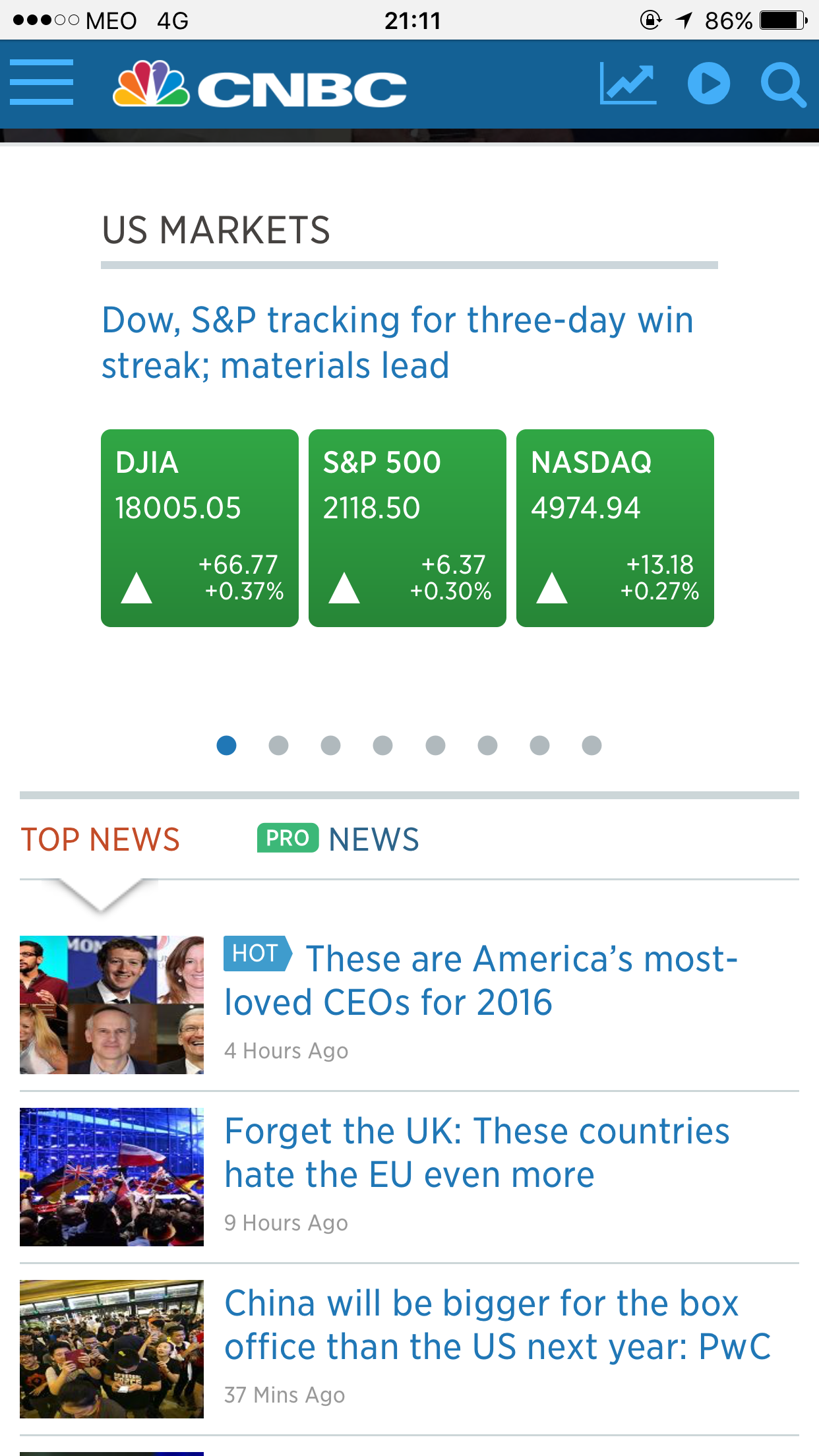Go to the CNBC home logo
This screenshot has height=1456, width=819.
(x=260, y=85)
